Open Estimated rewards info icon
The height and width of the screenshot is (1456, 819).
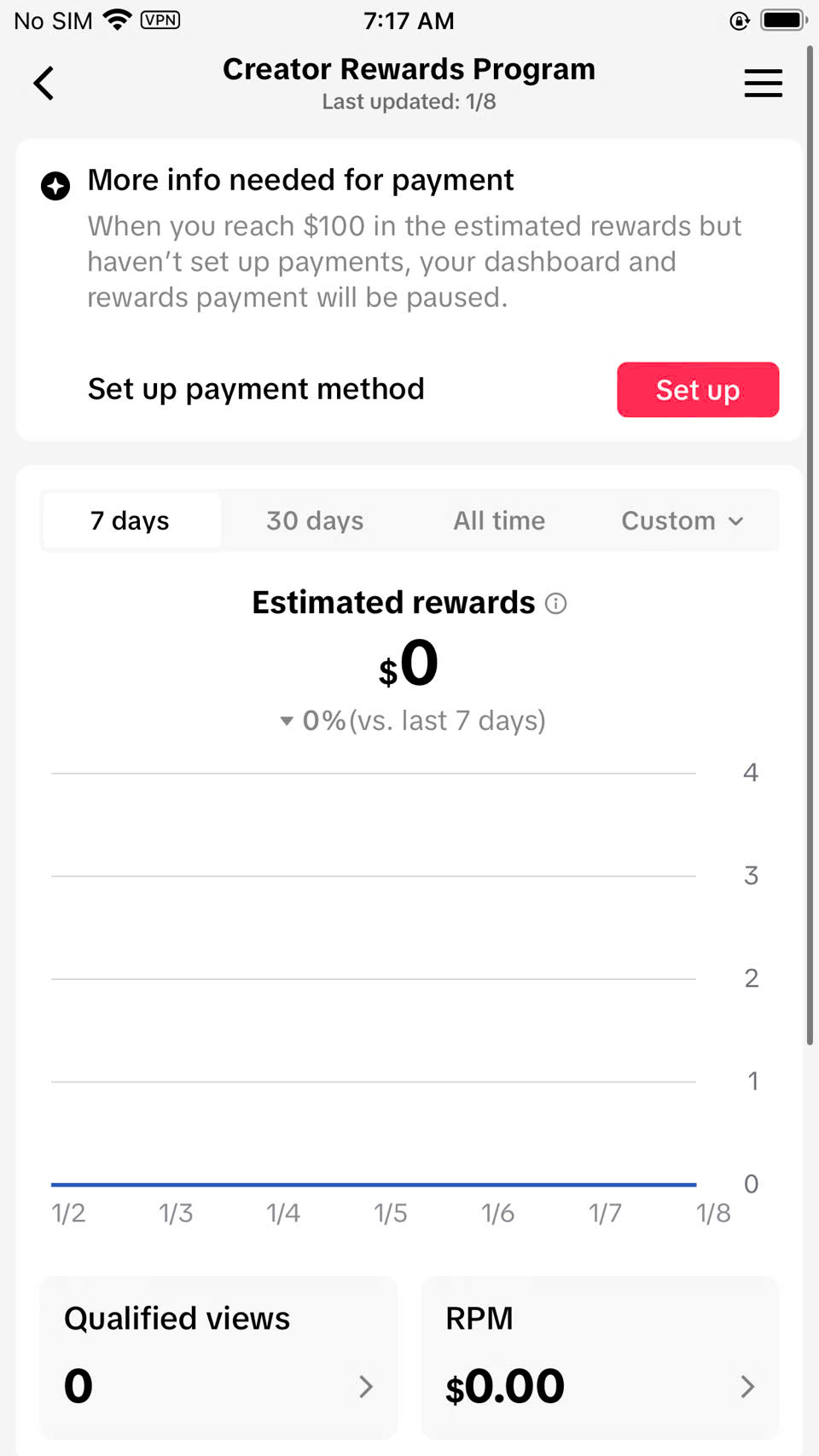tap(556, 604)
